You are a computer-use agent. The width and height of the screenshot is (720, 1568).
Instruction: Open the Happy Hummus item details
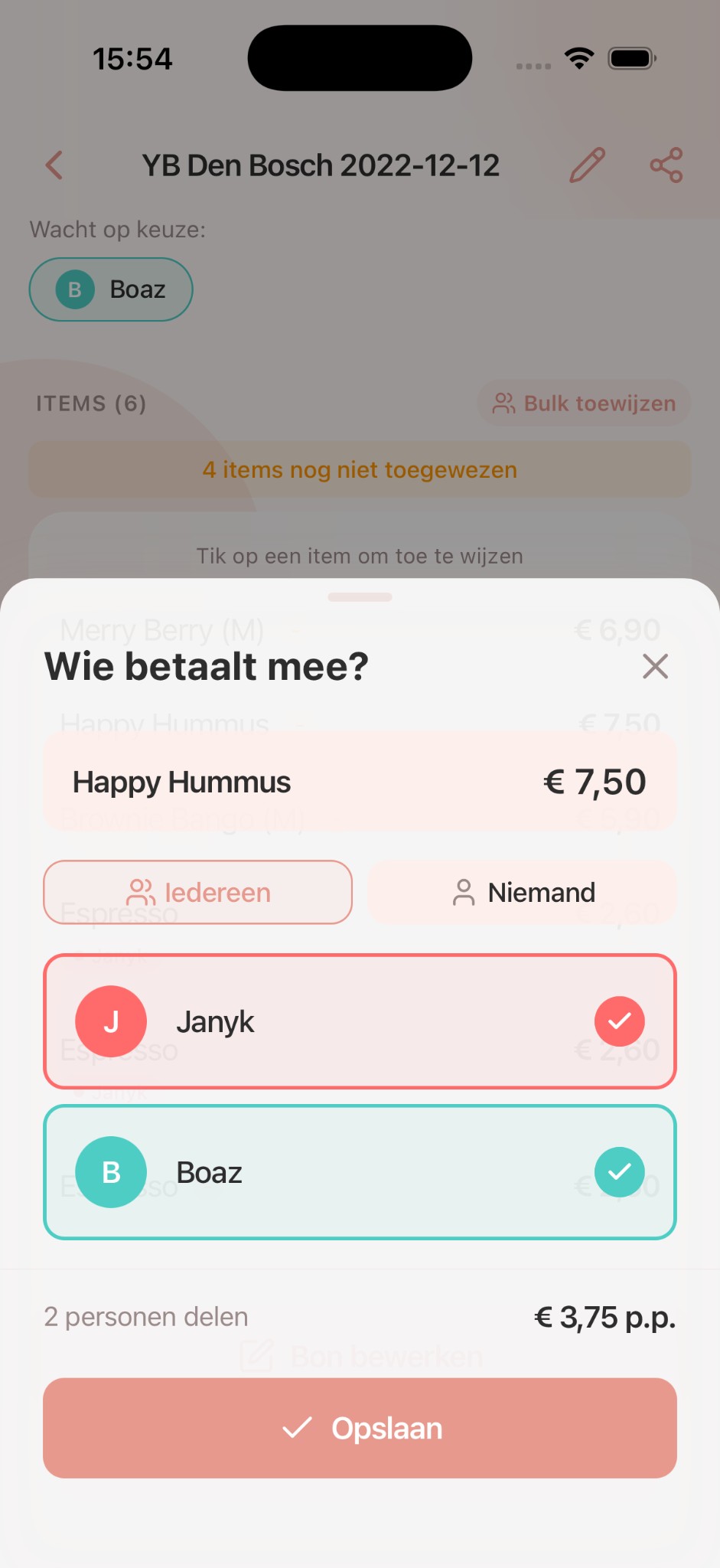360,781
